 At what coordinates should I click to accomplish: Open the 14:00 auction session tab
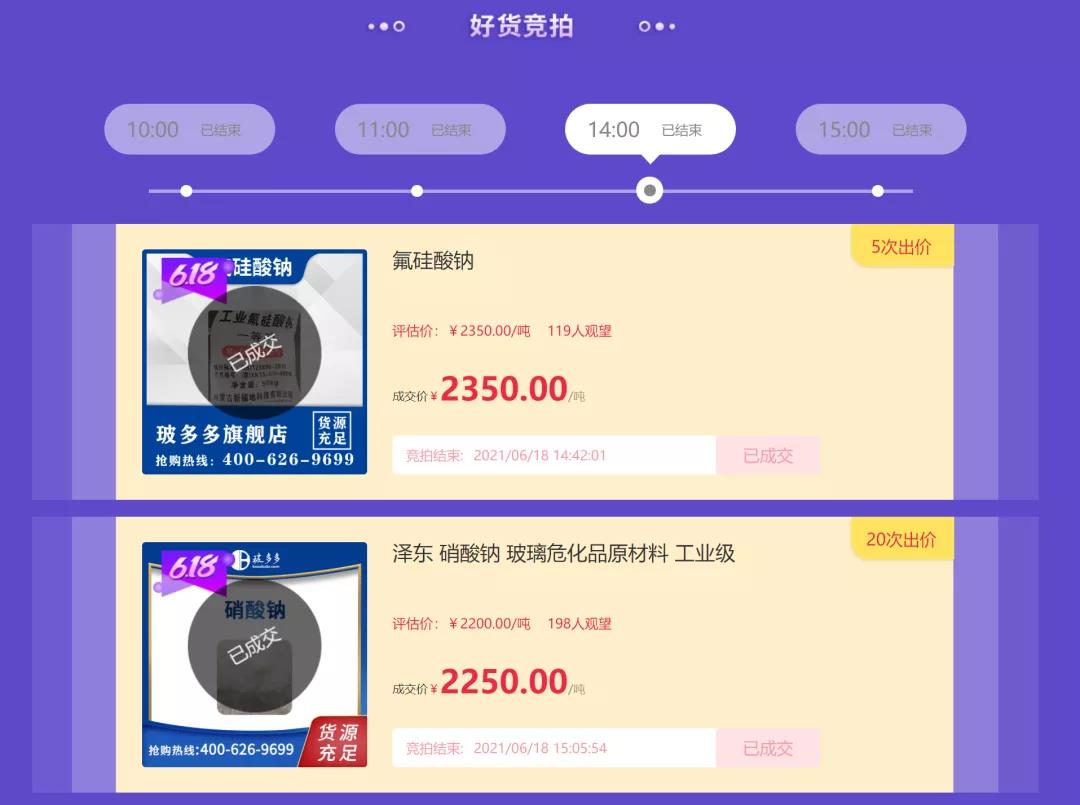[x=650, y=129]
